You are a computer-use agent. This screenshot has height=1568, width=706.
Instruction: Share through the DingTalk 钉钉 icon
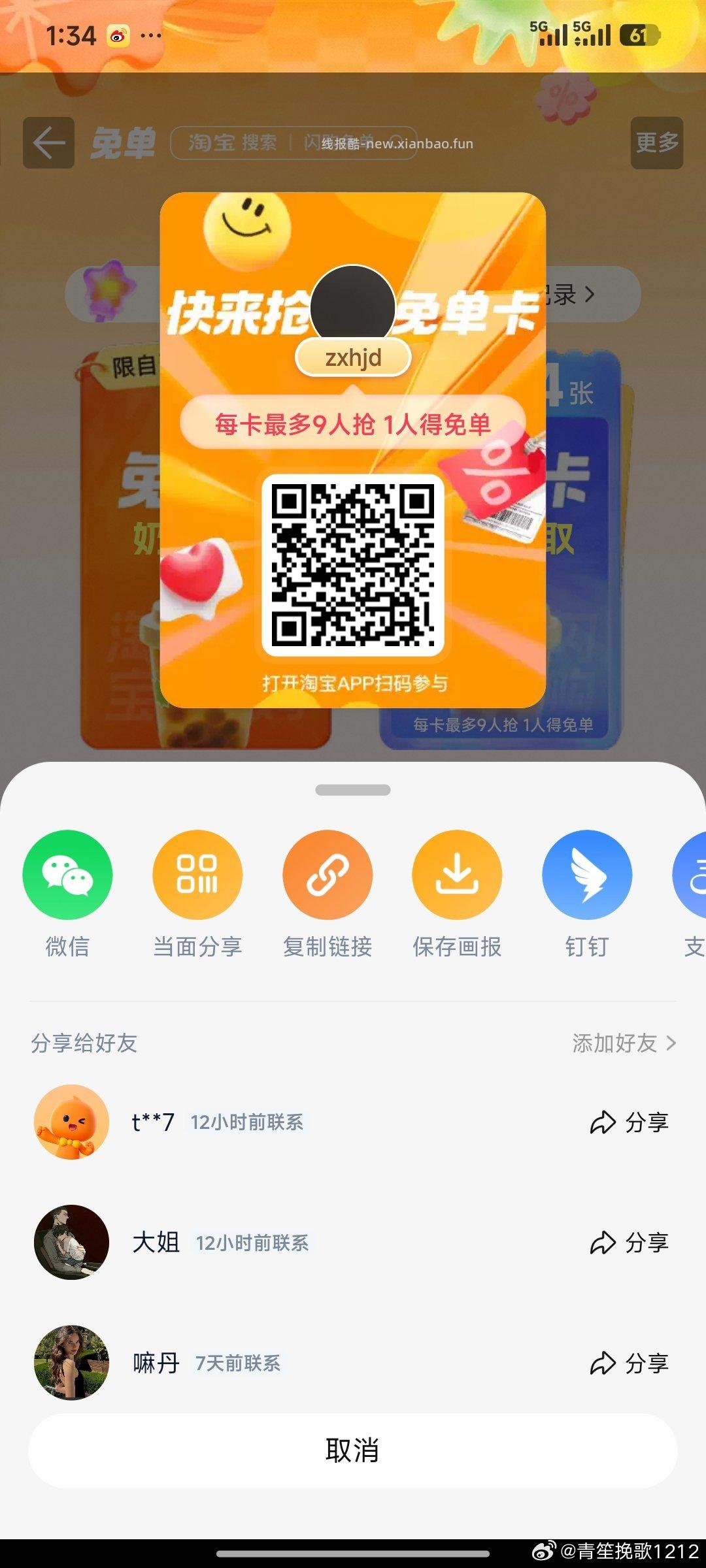(586, 875)
